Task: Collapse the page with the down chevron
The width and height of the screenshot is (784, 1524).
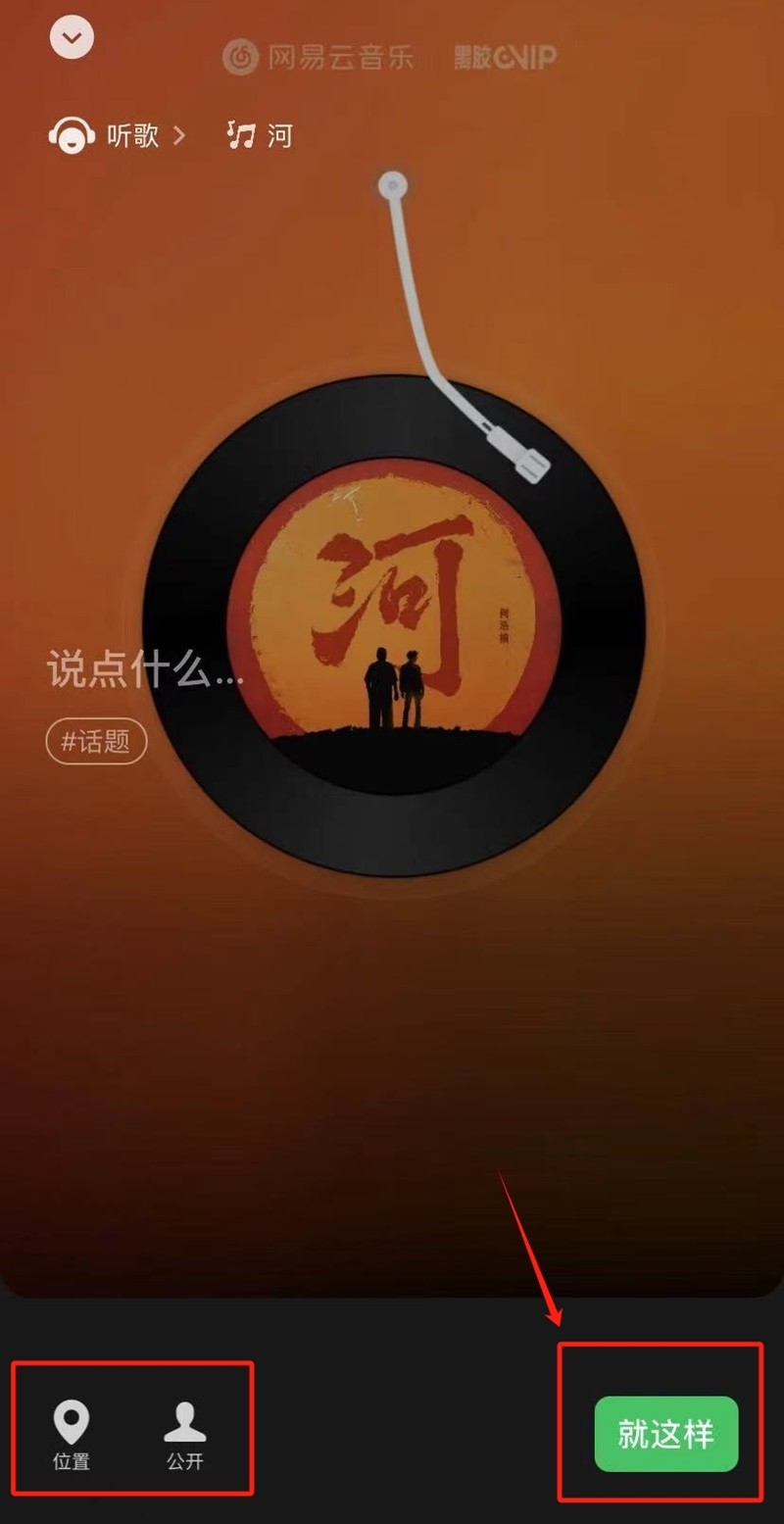Action: coord(72,38)
